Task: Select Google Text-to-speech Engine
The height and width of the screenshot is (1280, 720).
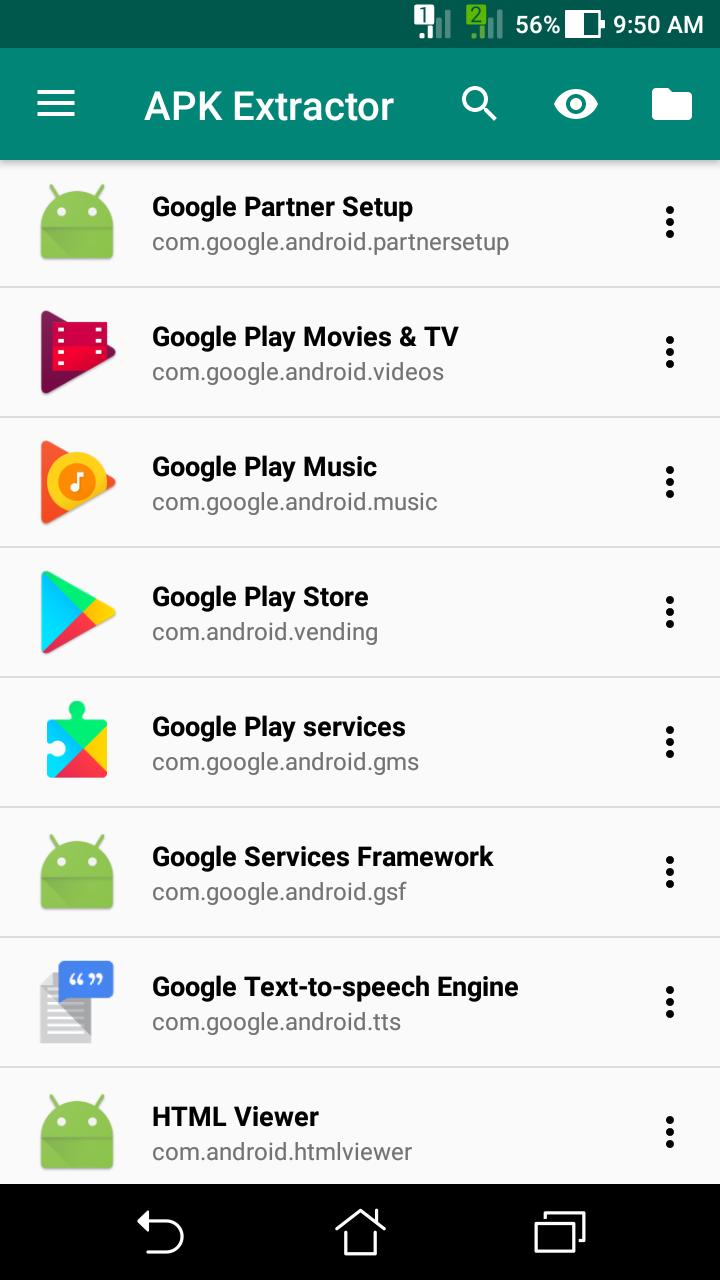Action: click(x=335, y=1002)
